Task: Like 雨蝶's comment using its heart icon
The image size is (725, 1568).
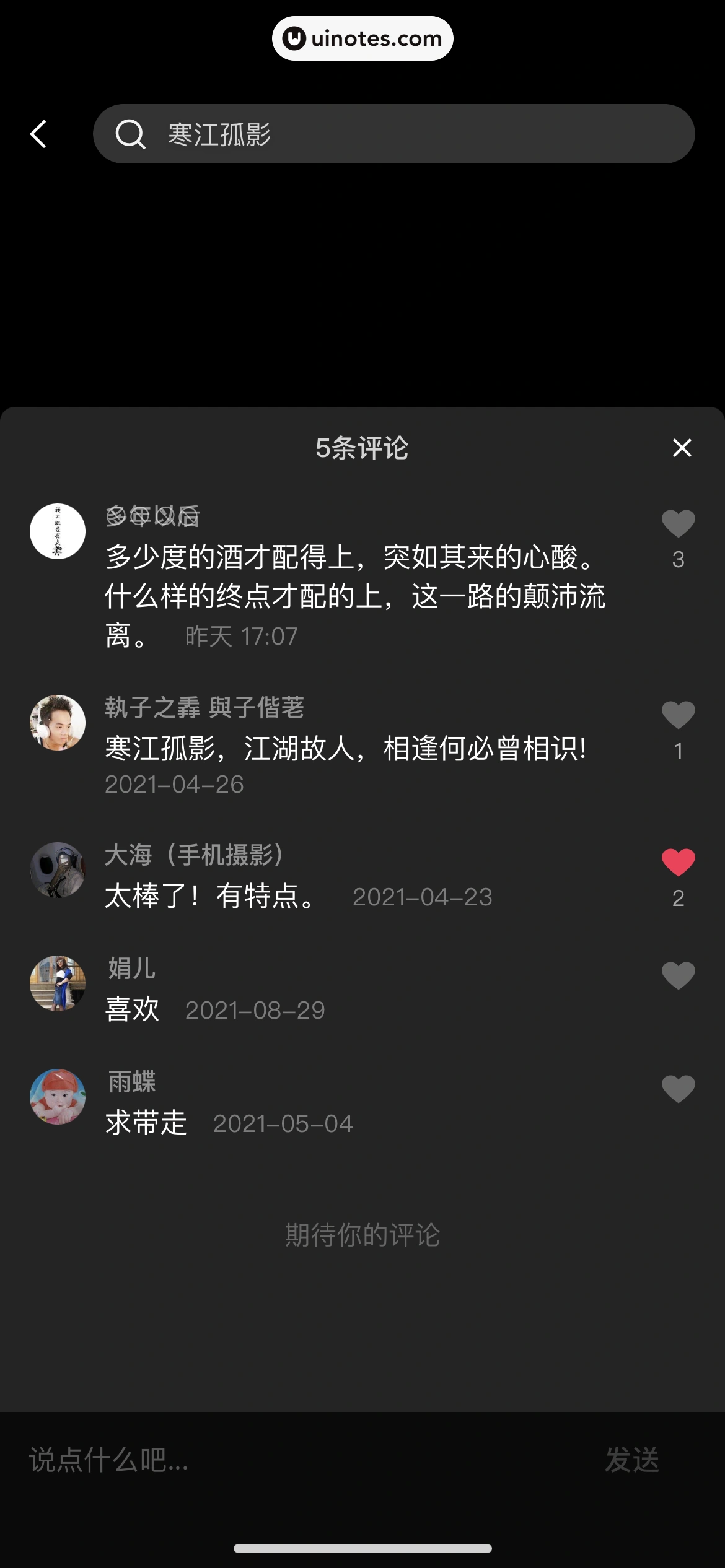Action: click(x=677, y=1090)
